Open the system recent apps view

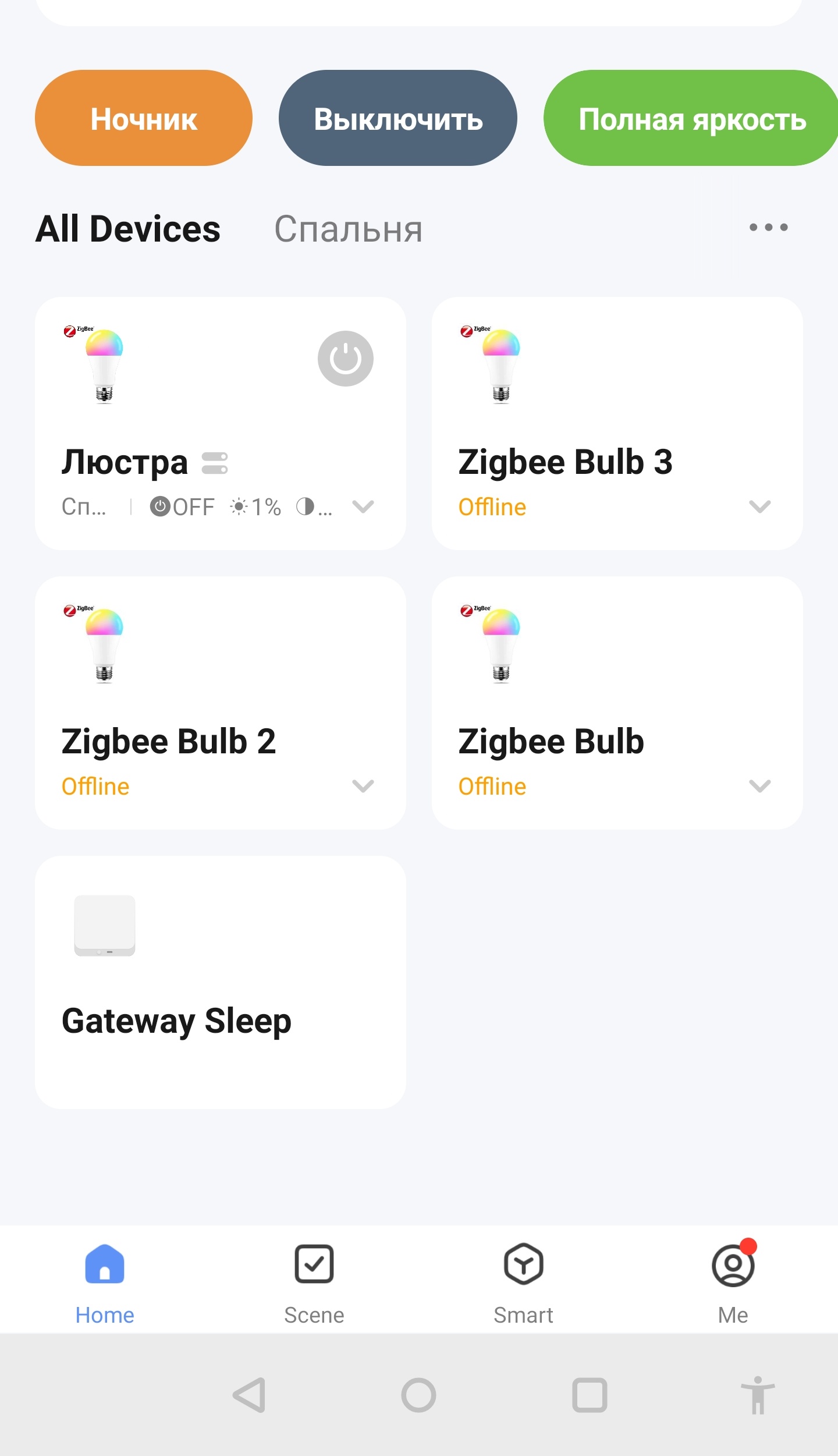(590, 1395)
